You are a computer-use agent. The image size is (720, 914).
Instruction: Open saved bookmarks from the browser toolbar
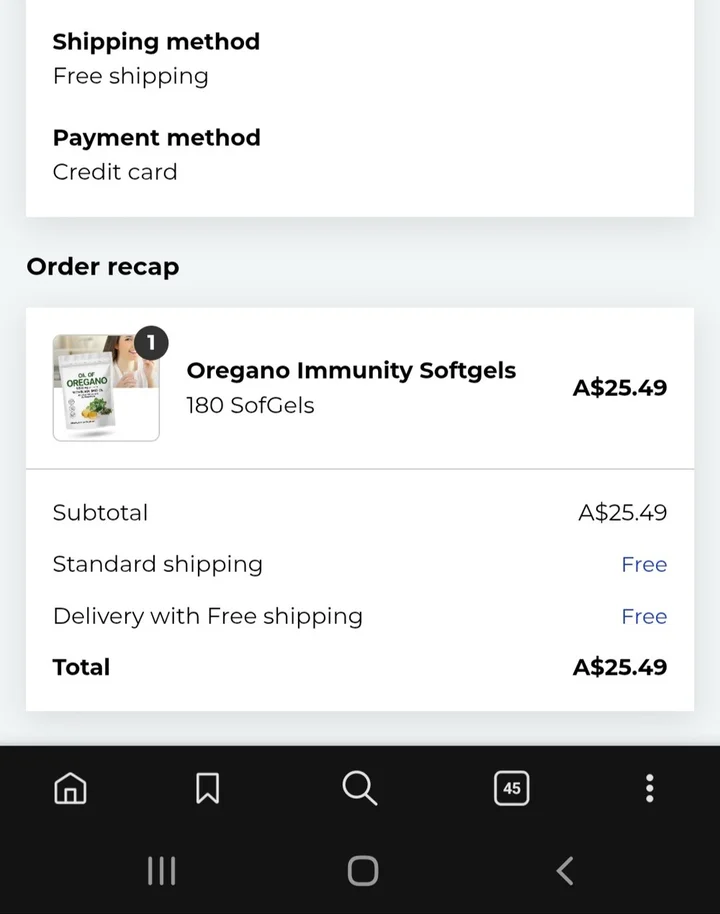tap(207, 788)
